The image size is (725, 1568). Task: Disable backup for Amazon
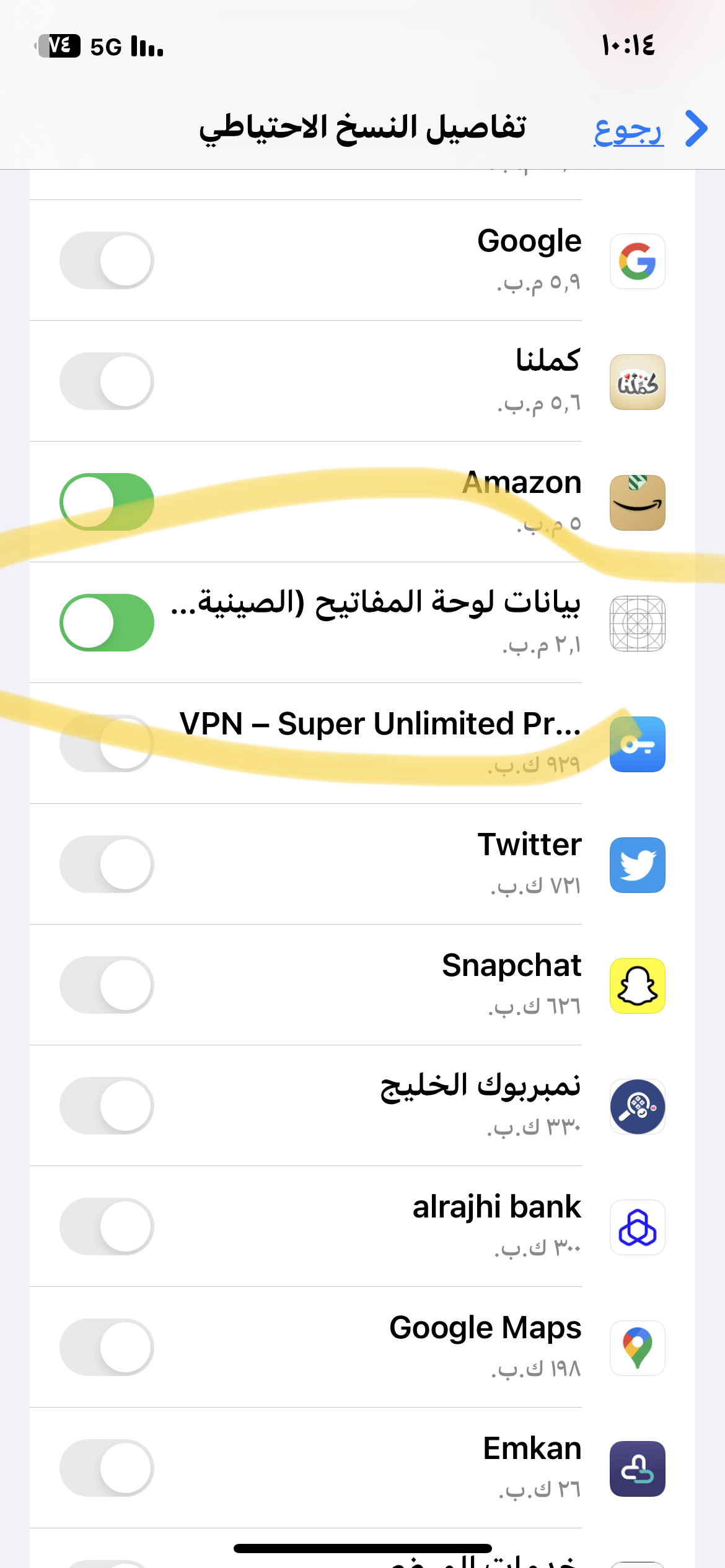tap(107, 502)
